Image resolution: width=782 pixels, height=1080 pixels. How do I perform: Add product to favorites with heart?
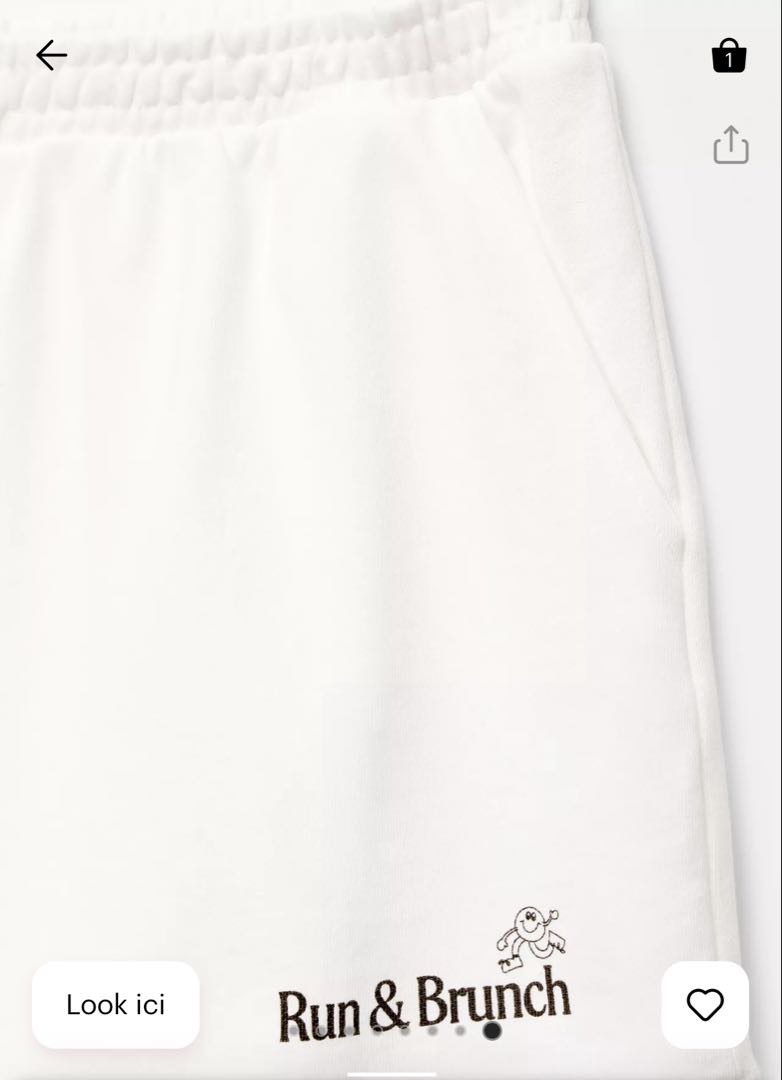coord(705,1004)
